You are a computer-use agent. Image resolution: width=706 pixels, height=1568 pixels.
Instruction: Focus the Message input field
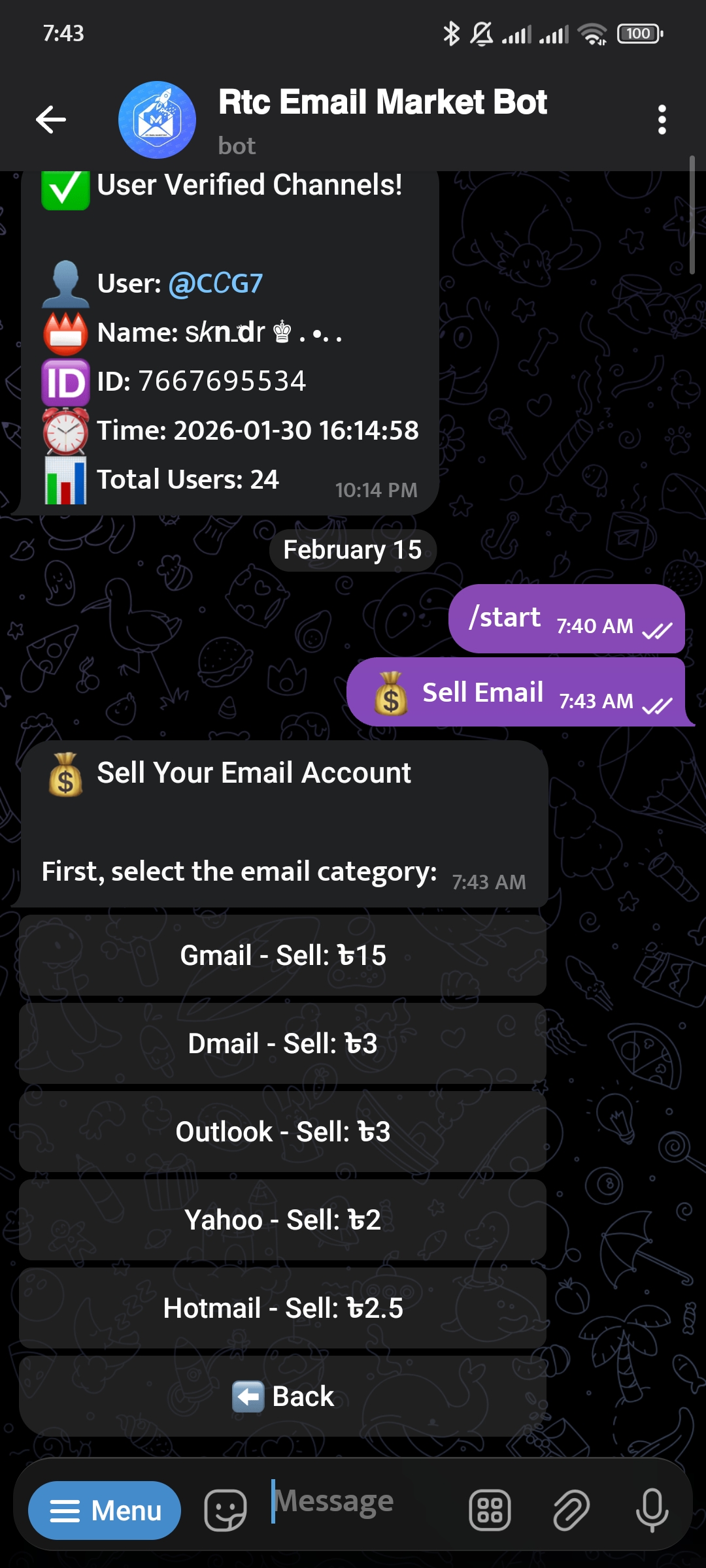360,1503
